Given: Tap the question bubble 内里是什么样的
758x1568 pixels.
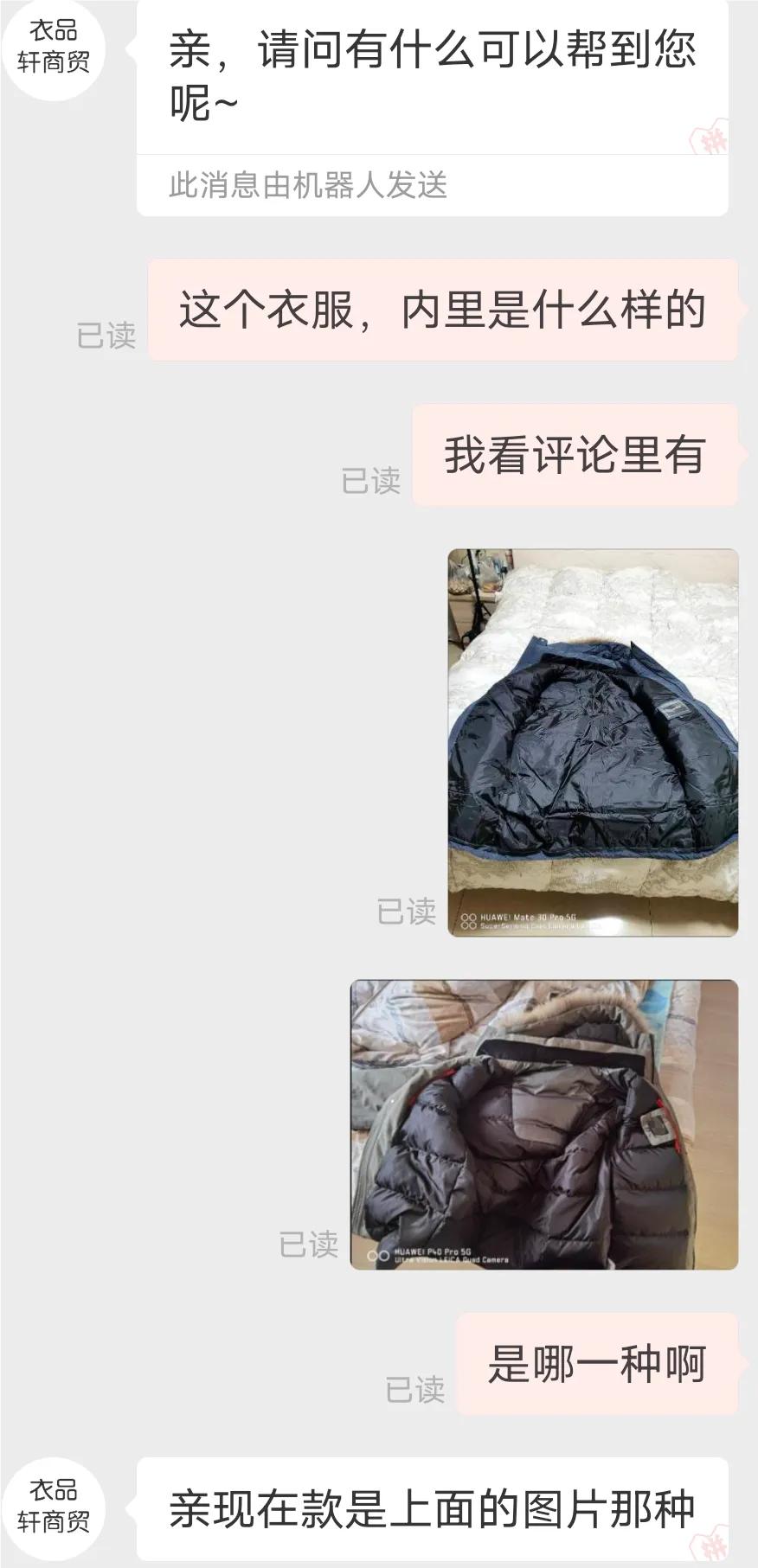Looking at the screenshot, I should [443, 310].
